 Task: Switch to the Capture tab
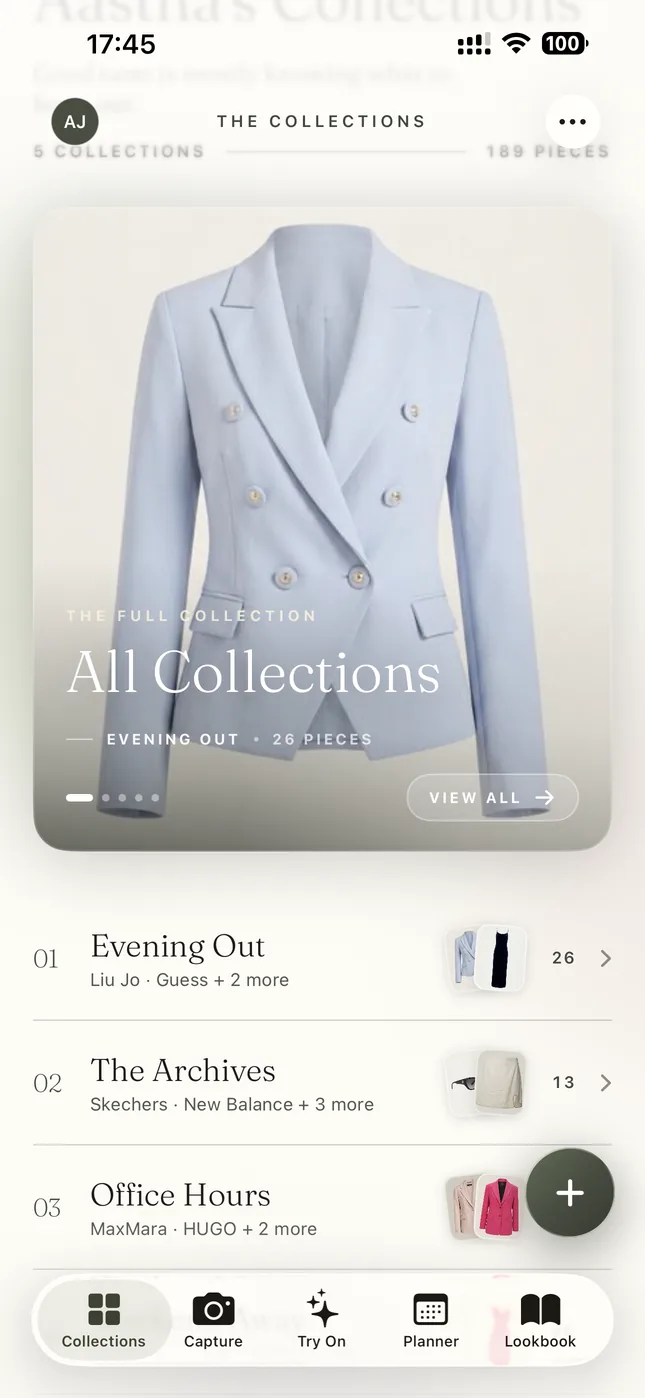(x=213, y=1320)
